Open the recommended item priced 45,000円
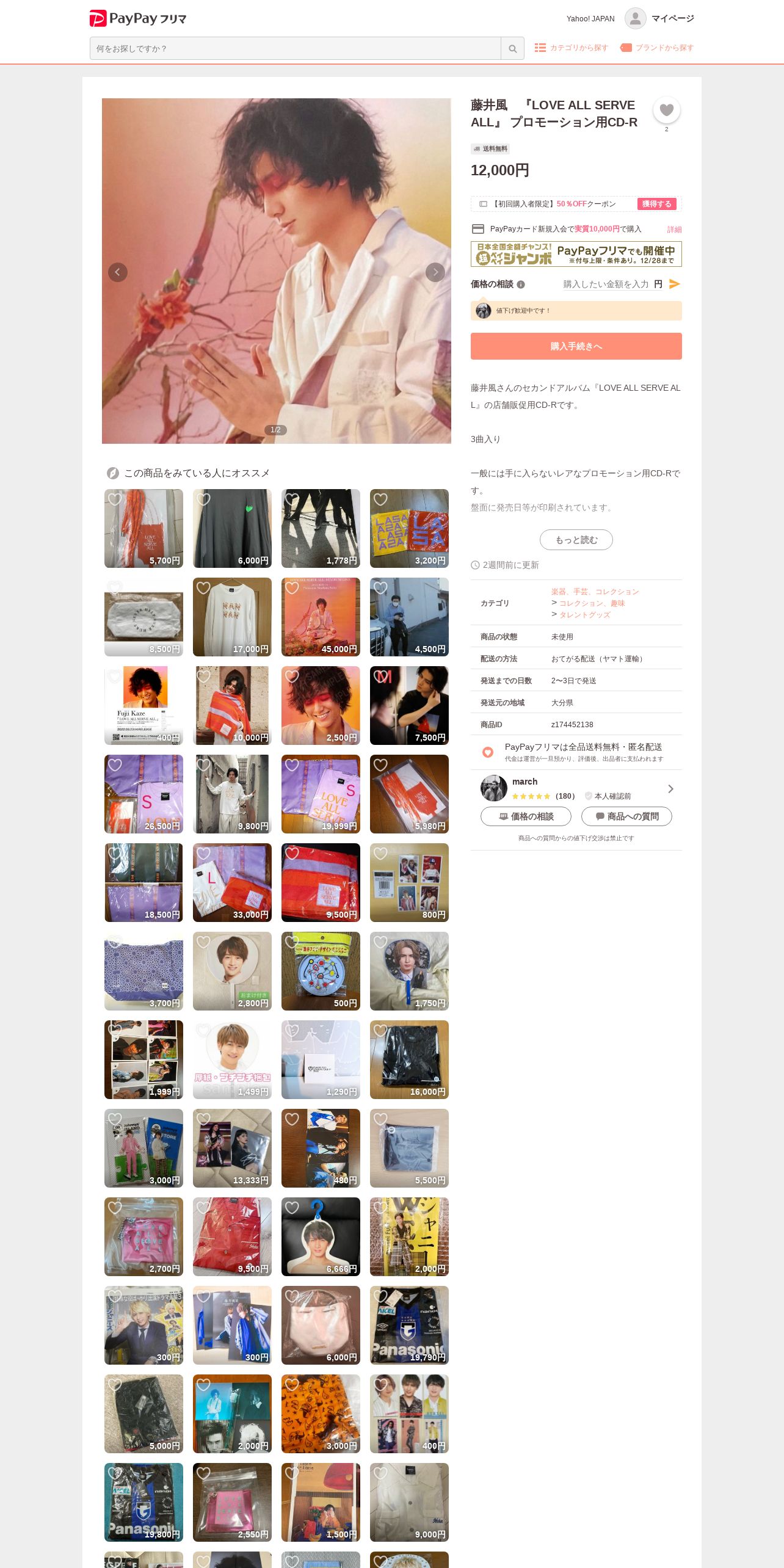The height and width of the screenshot is (1568, 784). (321, 617)
